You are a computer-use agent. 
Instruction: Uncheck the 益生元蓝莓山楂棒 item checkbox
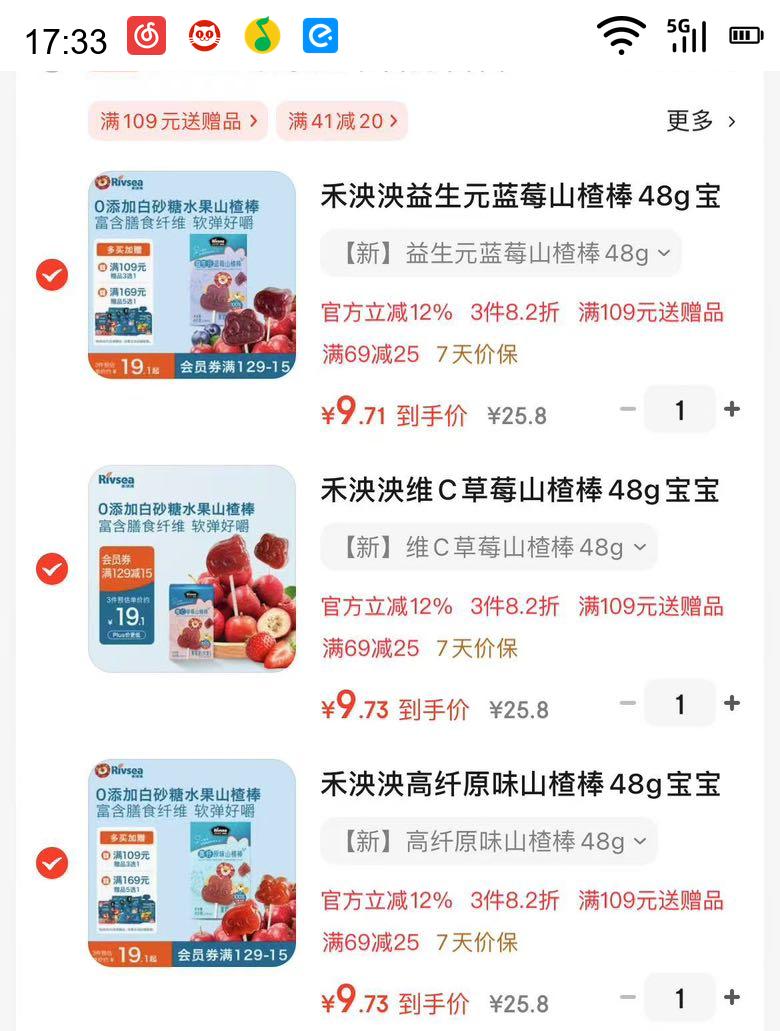[x=52, y=275]
